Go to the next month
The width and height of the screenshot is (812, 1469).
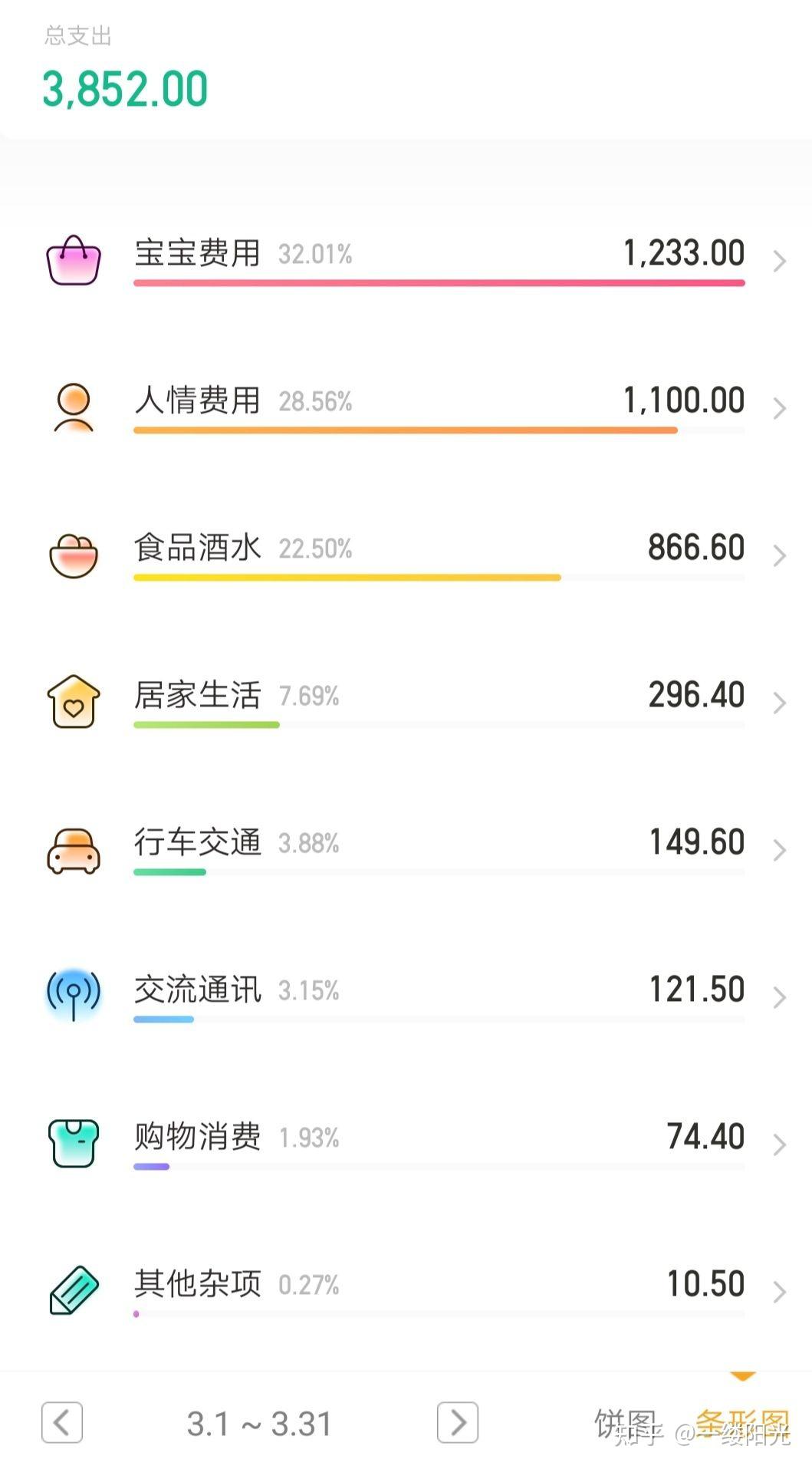458,1423
